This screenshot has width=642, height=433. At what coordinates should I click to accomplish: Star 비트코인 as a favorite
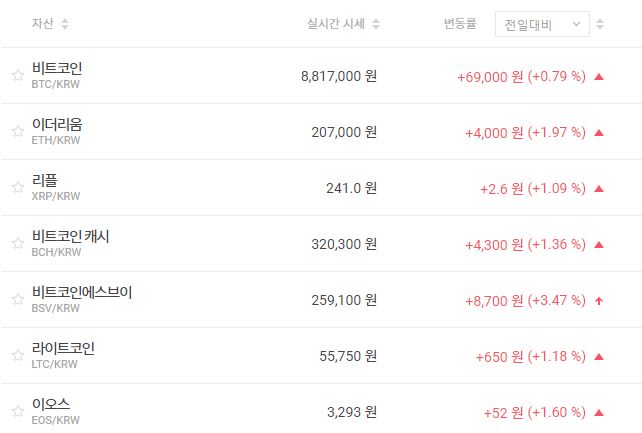(x=17, y=75)
